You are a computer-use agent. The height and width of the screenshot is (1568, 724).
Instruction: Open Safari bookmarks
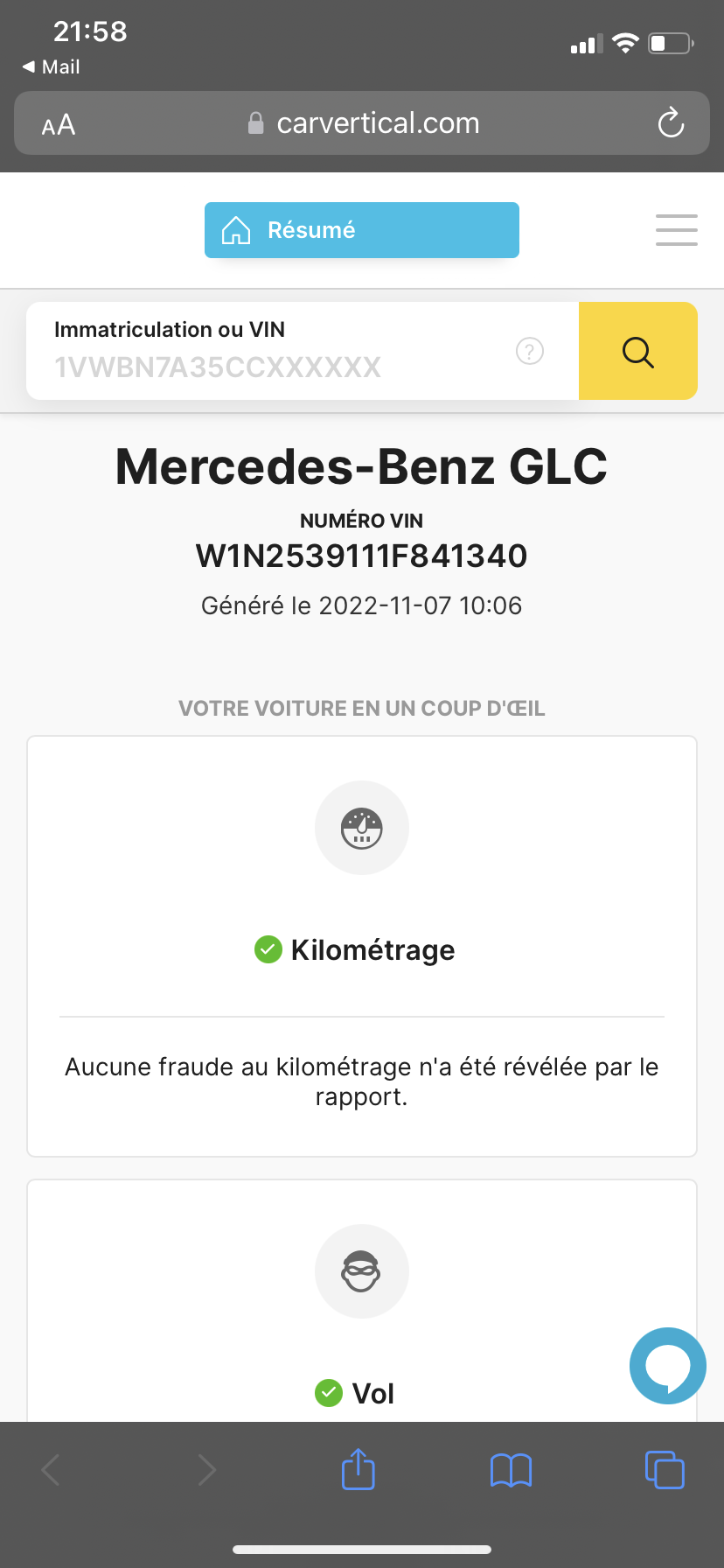click(x=511, y=1470)
